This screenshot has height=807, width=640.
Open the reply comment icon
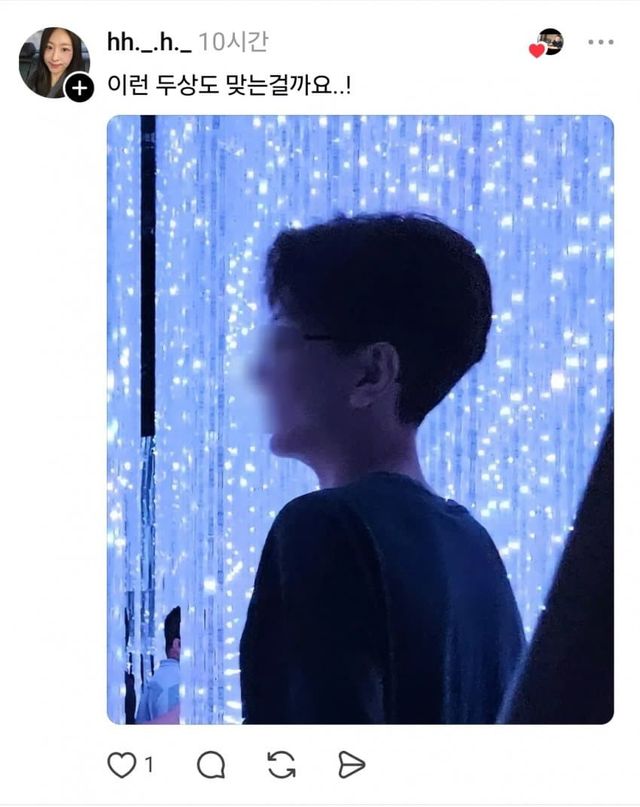tap(211, 765)
